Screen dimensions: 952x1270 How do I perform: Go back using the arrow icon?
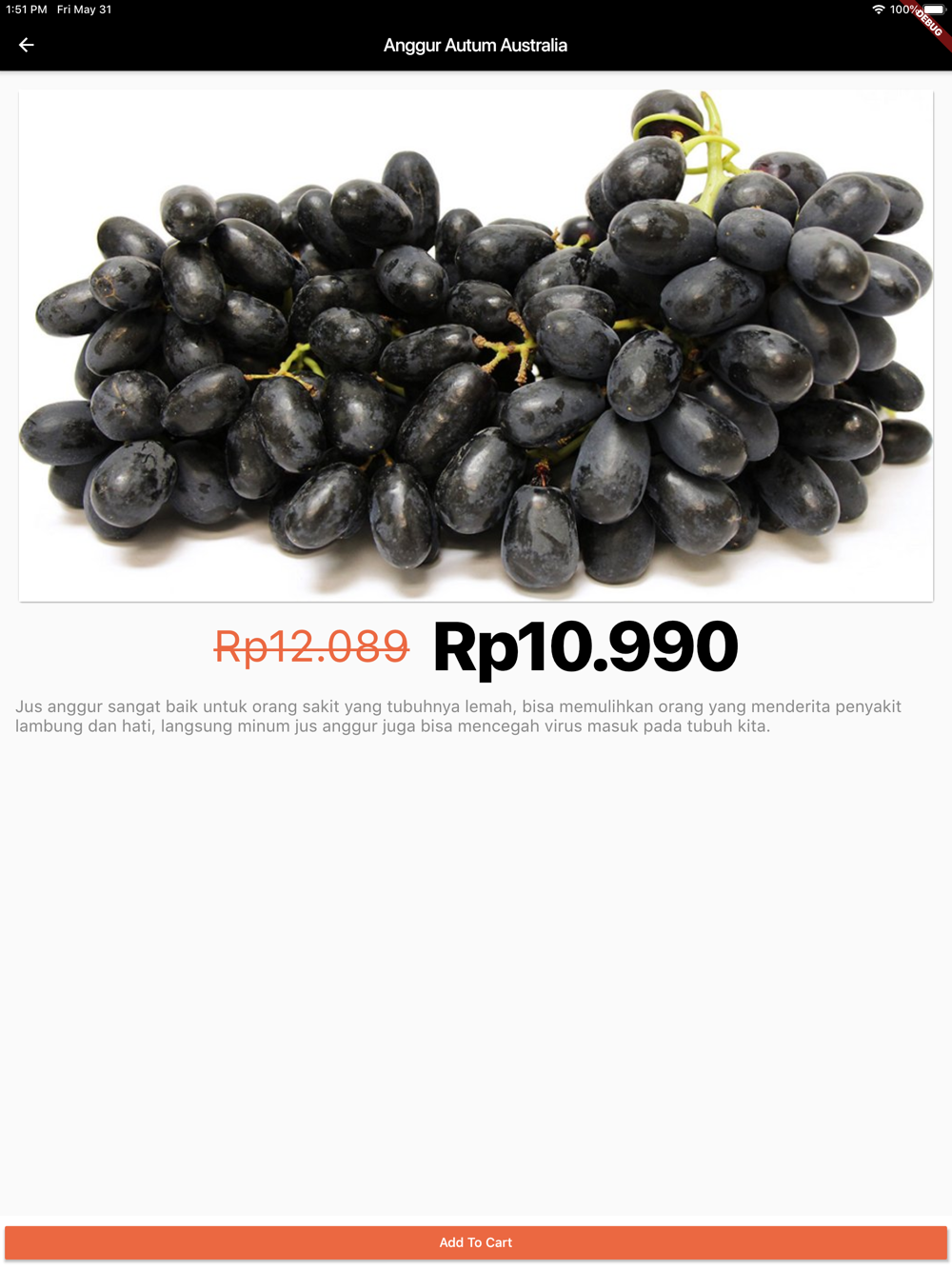click(x=27, y=45)
